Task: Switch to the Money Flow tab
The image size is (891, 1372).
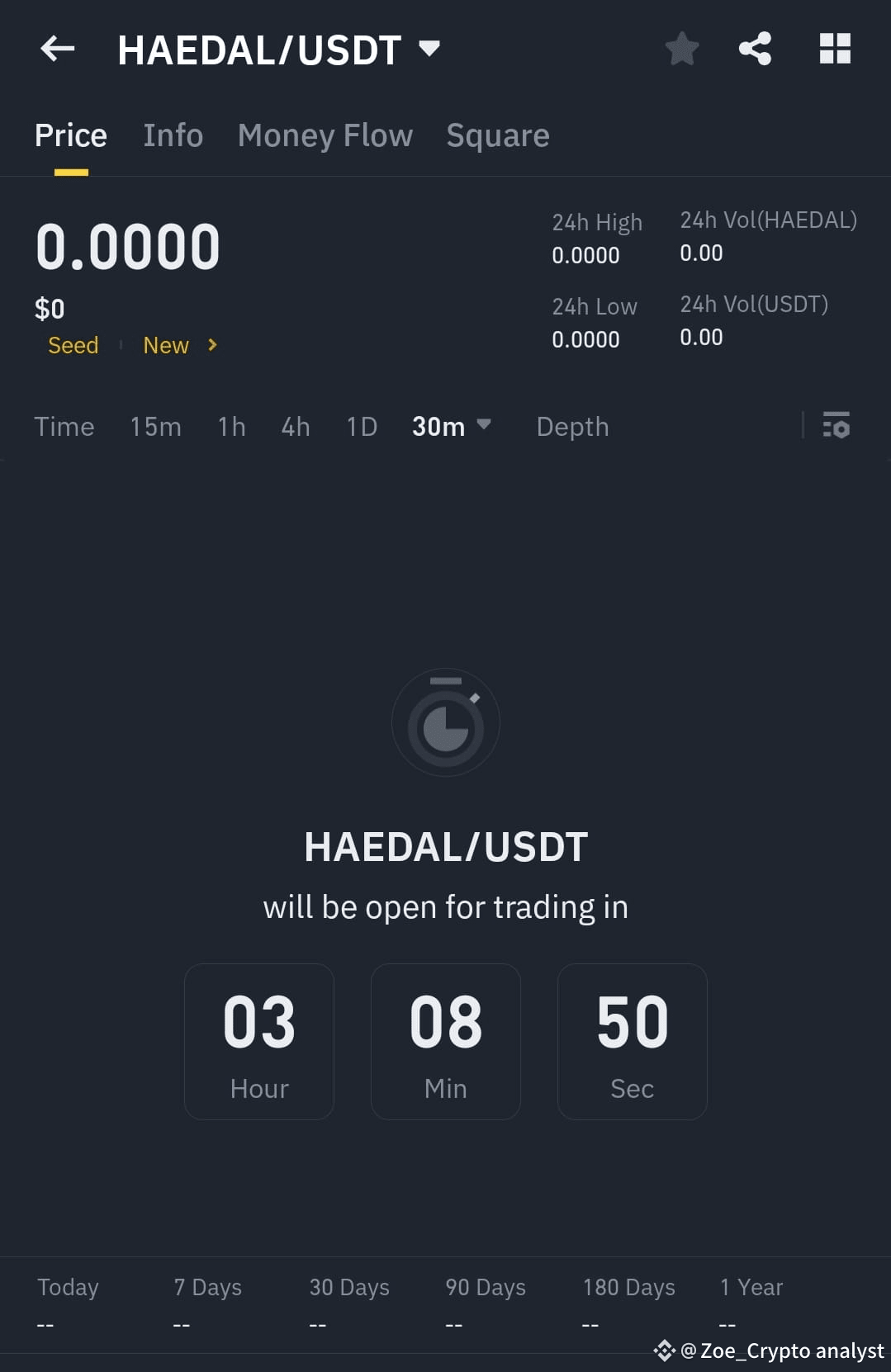Action: pos(325,135)
